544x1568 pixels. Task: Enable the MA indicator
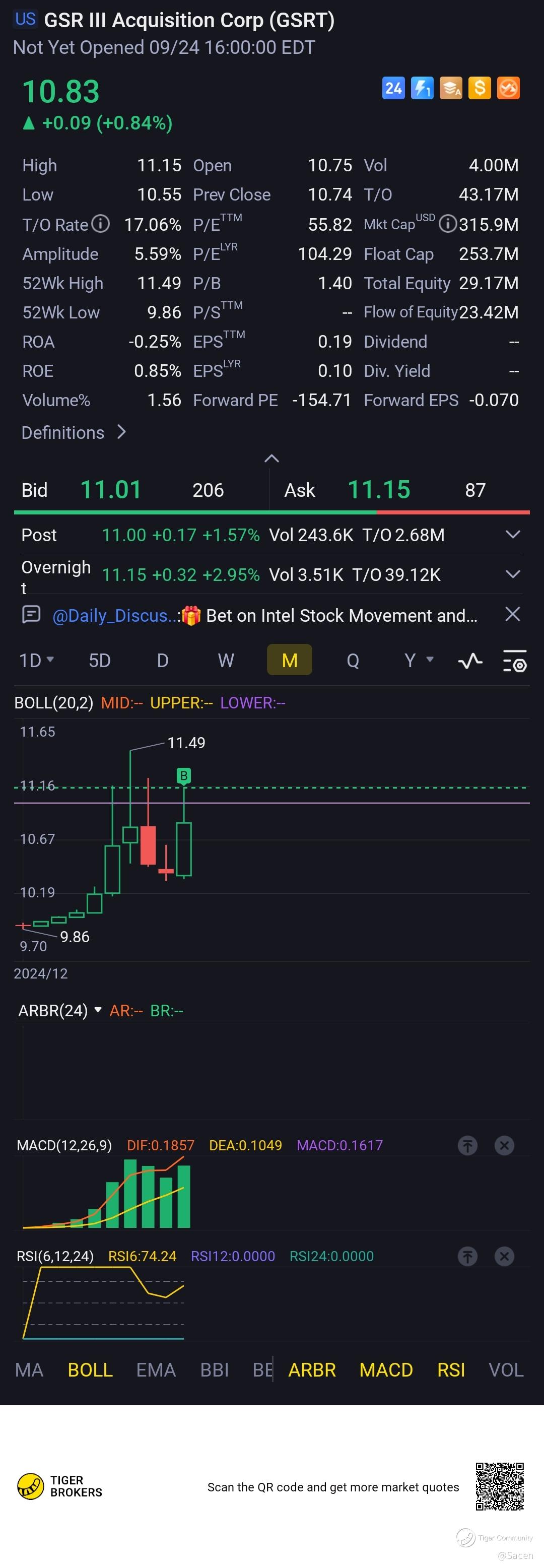pos(29,1369)
